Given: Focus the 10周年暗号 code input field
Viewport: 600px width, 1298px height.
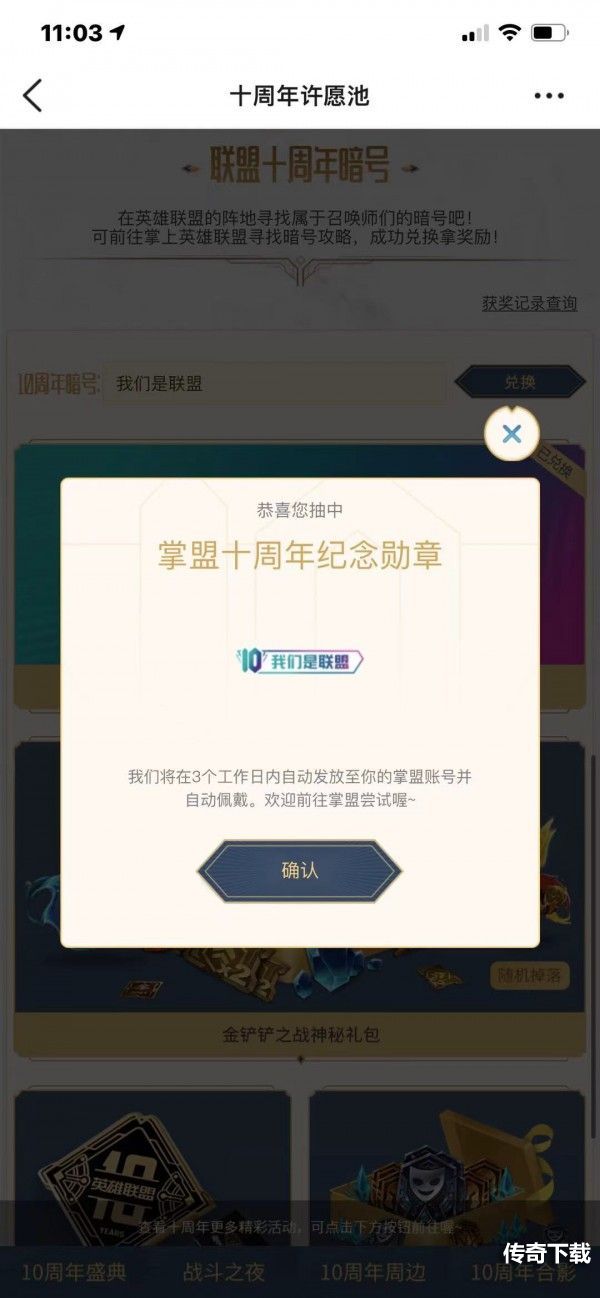Looking at the screenshot, I should point(275,384).
